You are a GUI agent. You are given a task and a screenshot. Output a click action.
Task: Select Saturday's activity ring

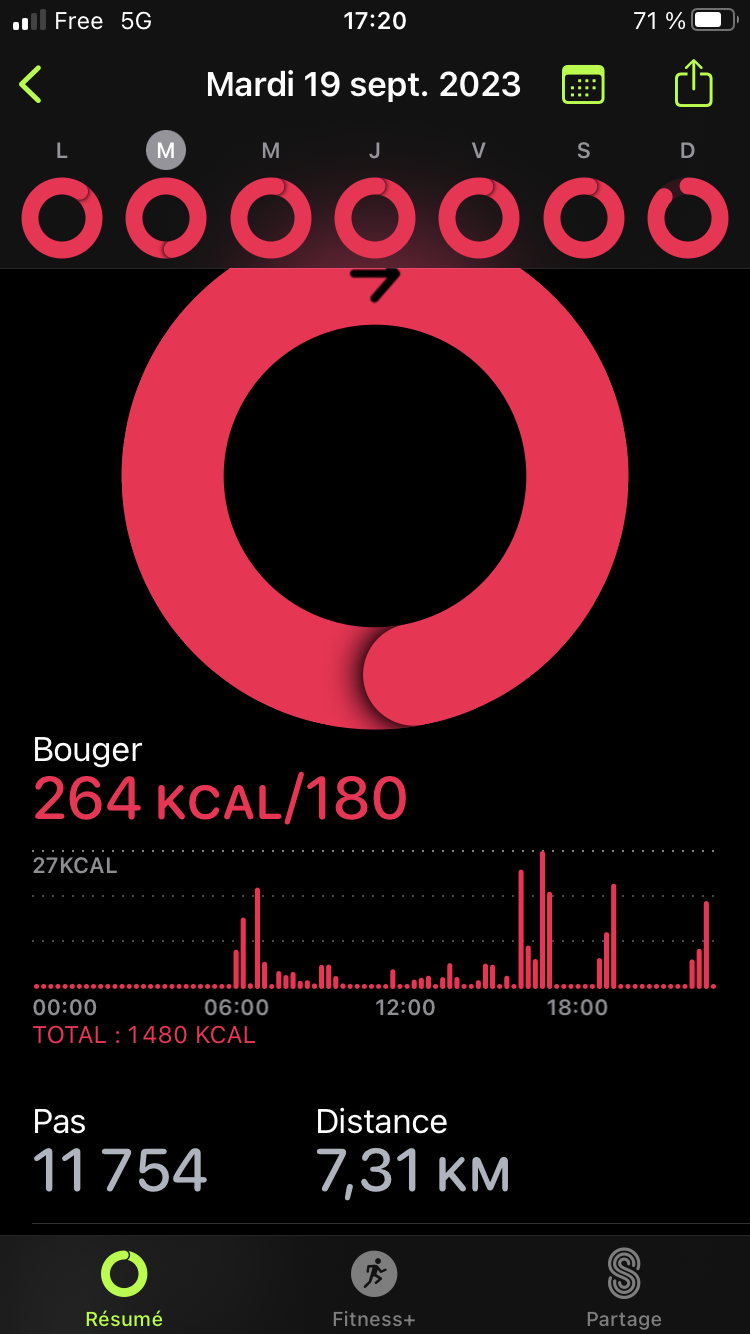pos(584,217)
